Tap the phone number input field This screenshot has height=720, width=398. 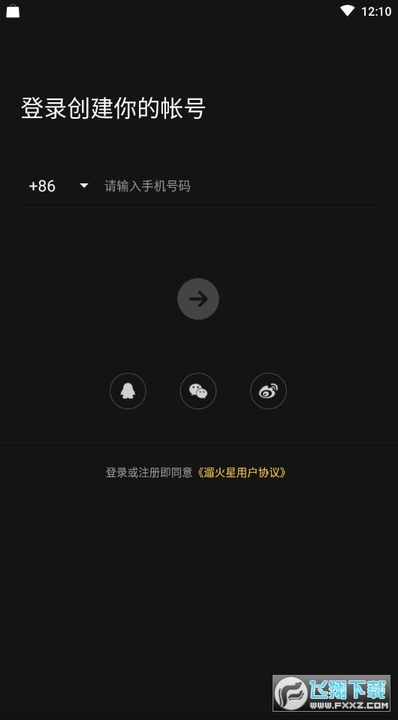click(242, 186)
